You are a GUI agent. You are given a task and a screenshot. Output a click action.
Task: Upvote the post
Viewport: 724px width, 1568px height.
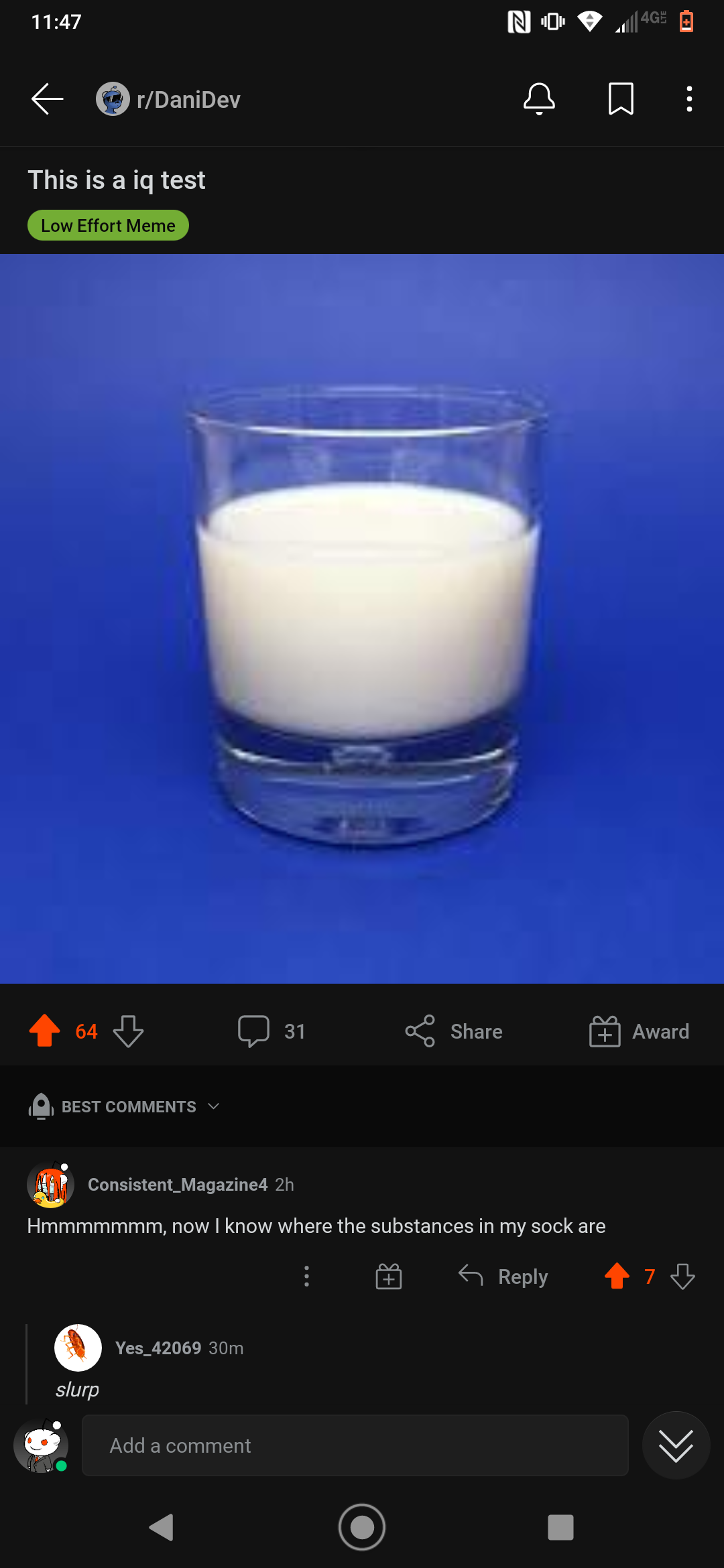coord(46,1031)
